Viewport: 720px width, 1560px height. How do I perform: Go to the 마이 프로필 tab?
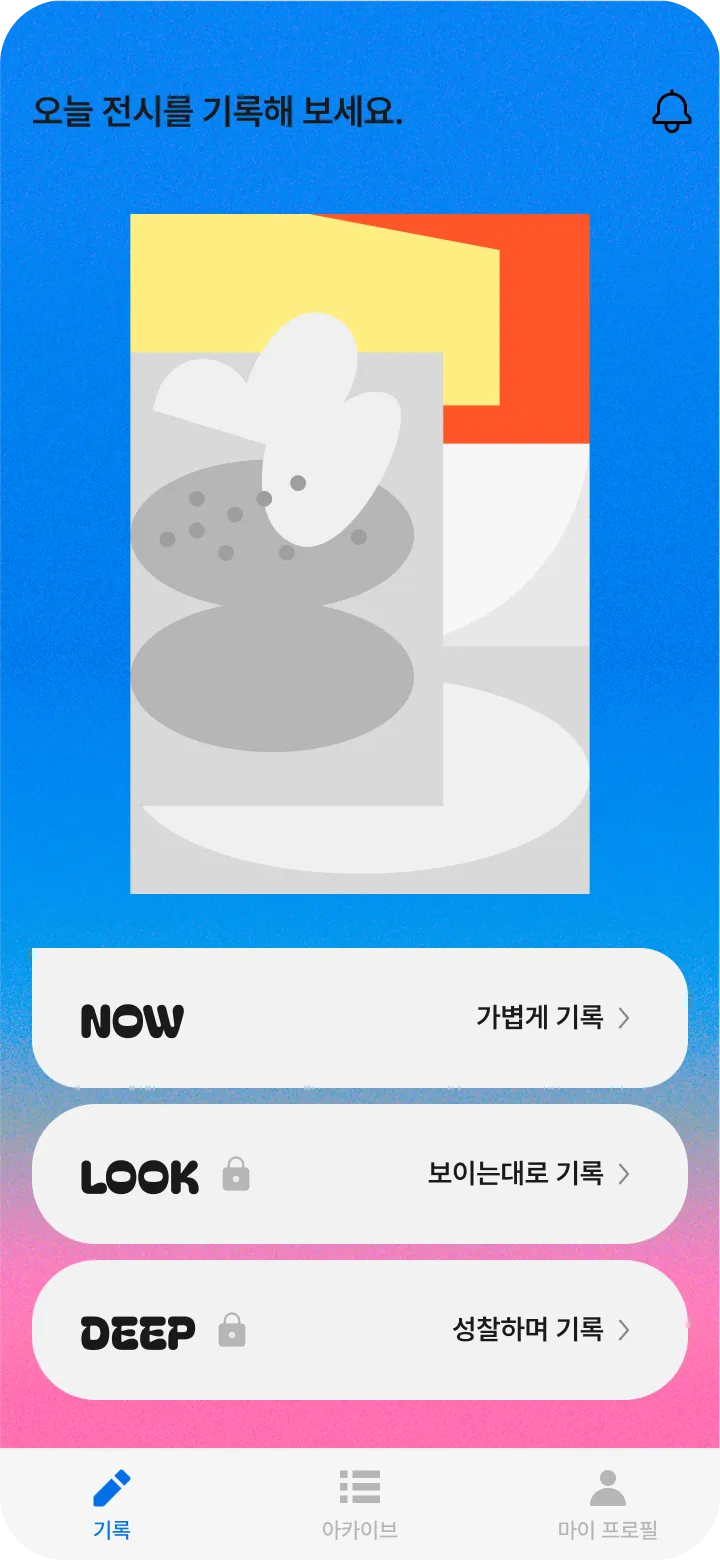(x=607, y=1504)
